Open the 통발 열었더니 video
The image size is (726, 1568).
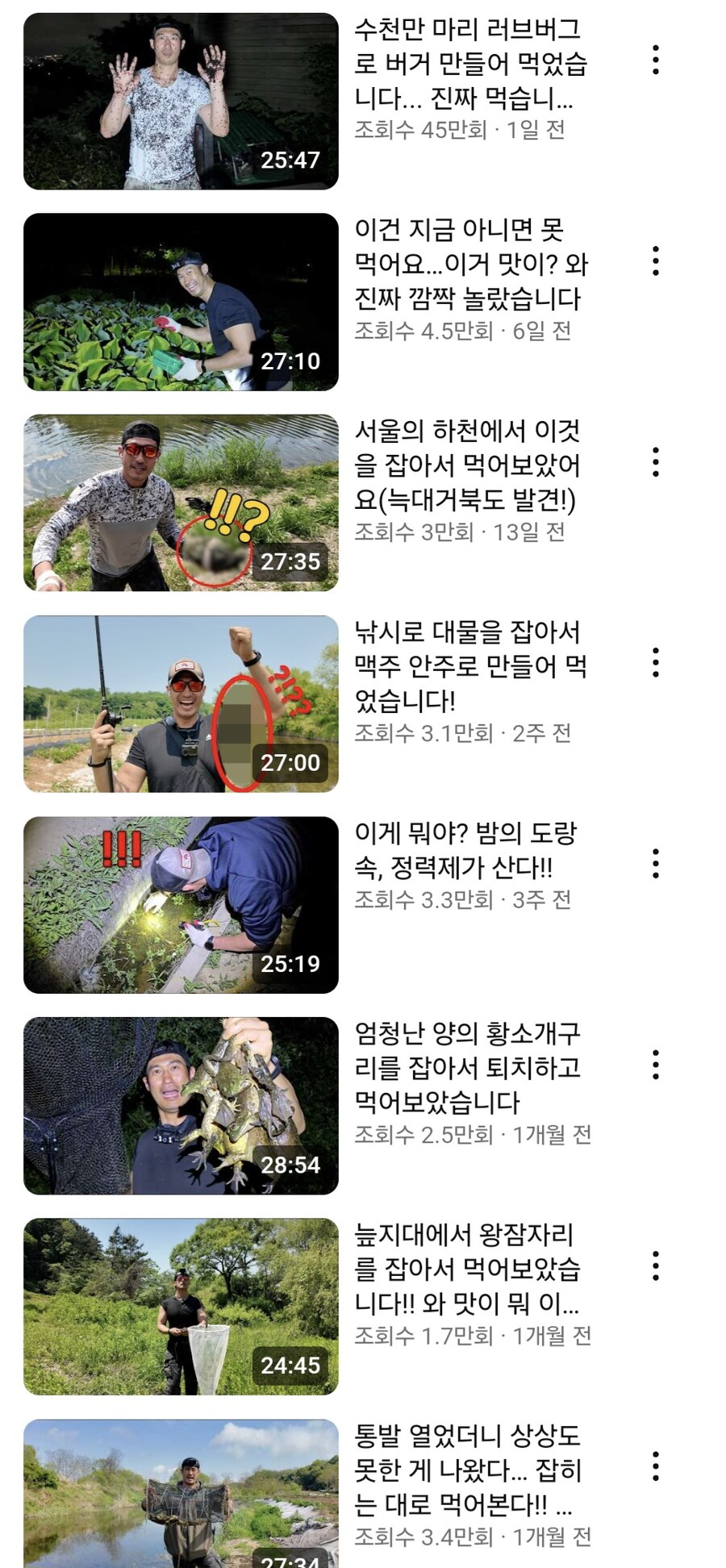tap(181, 1493)
